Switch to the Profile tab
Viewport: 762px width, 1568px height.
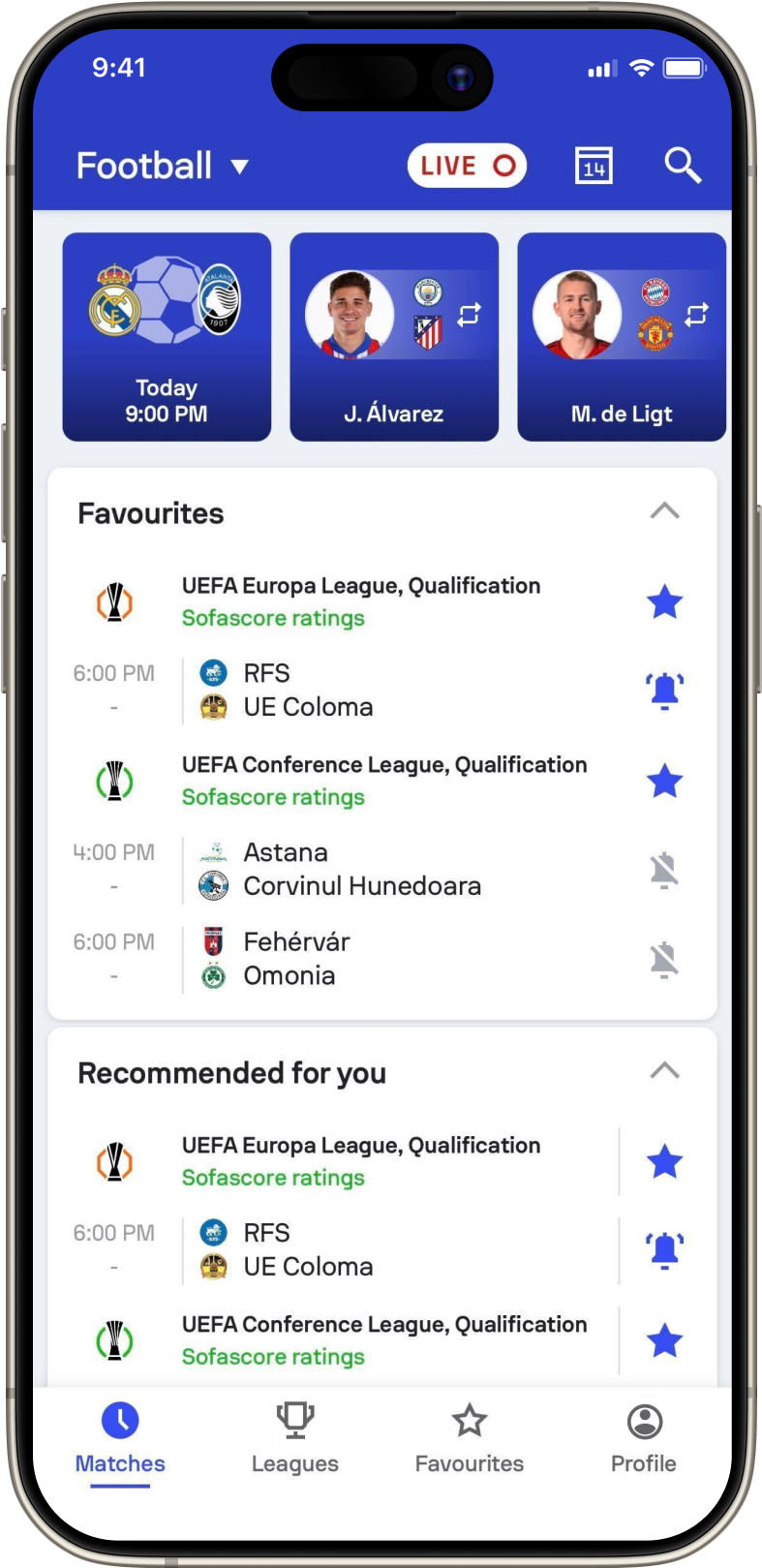click(644, 1439)
